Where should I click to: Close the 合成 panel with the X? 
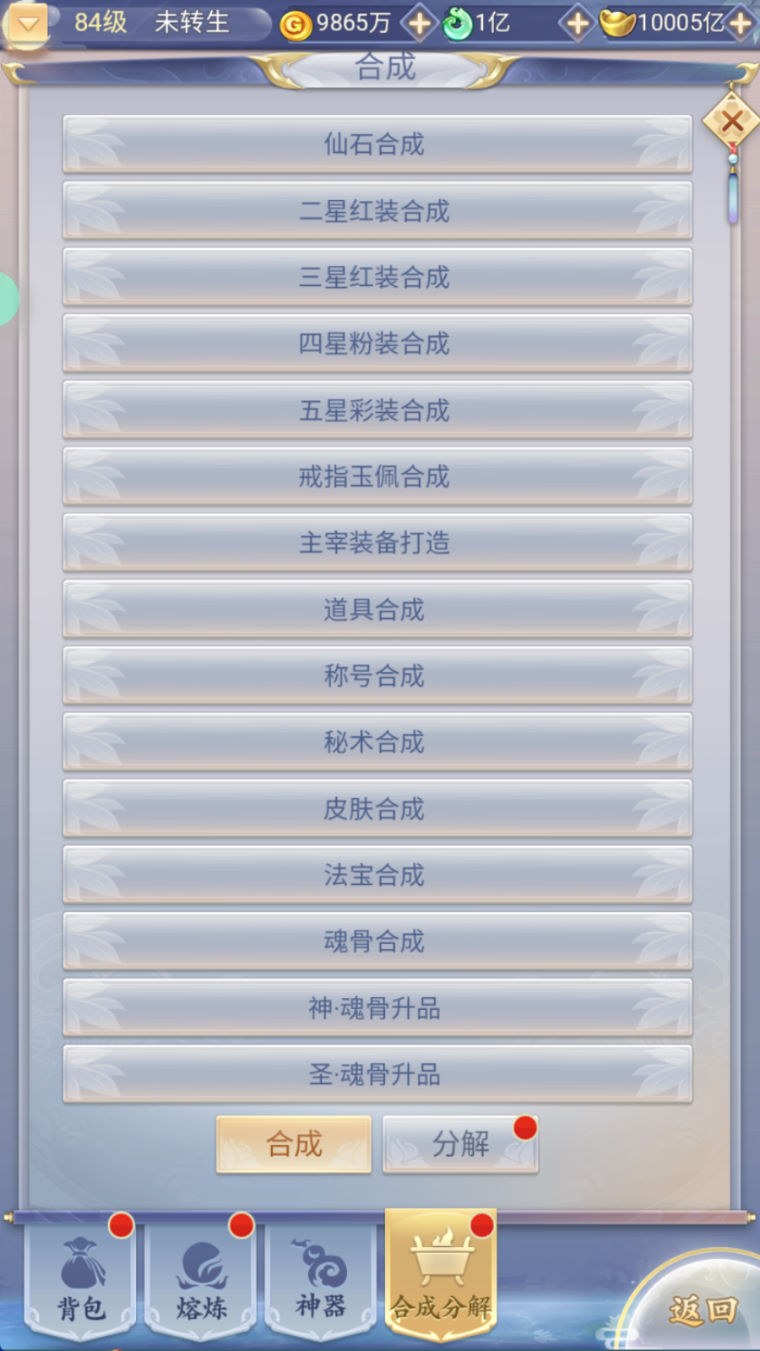(x=732, y=122)
